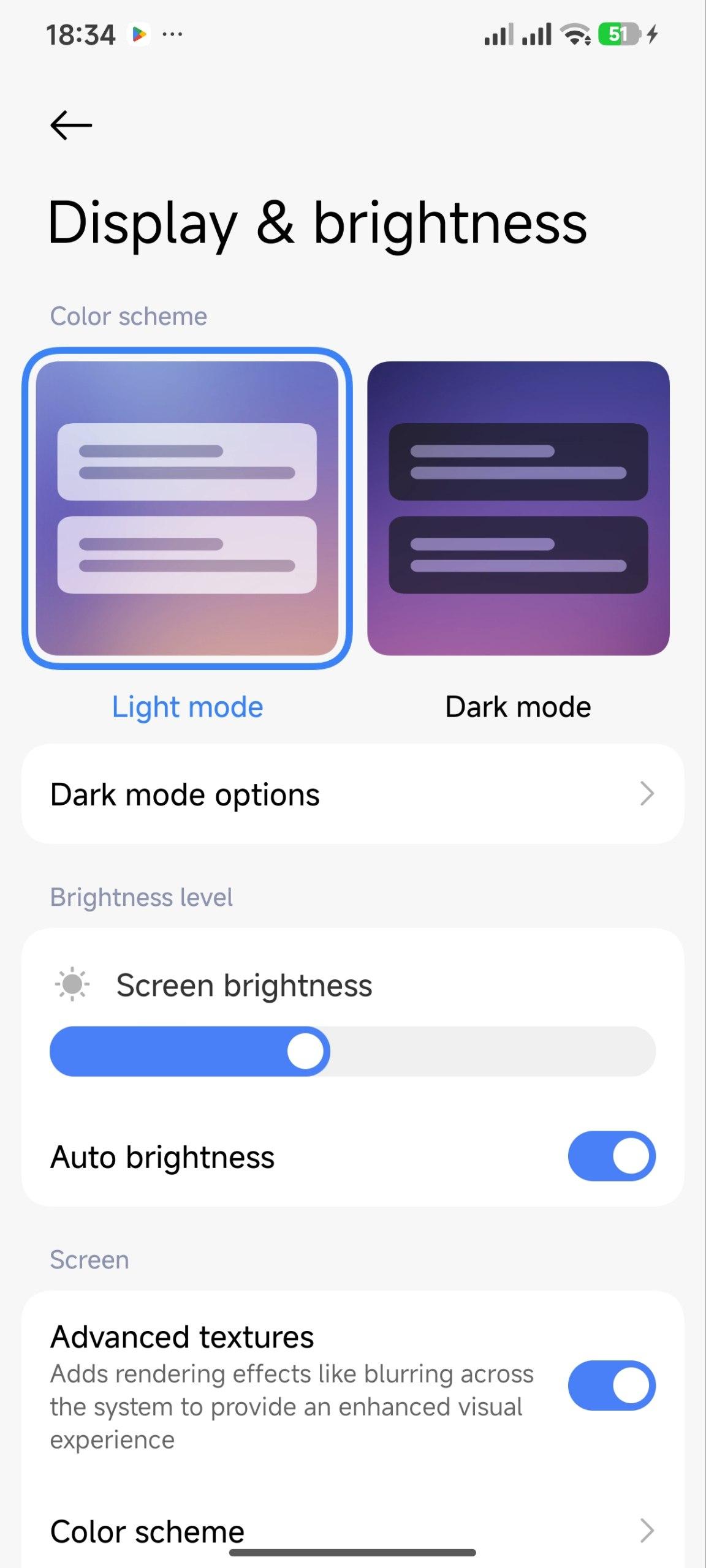Tap the Screen brightness slider
The image size is (706, 1568).
352,1051
